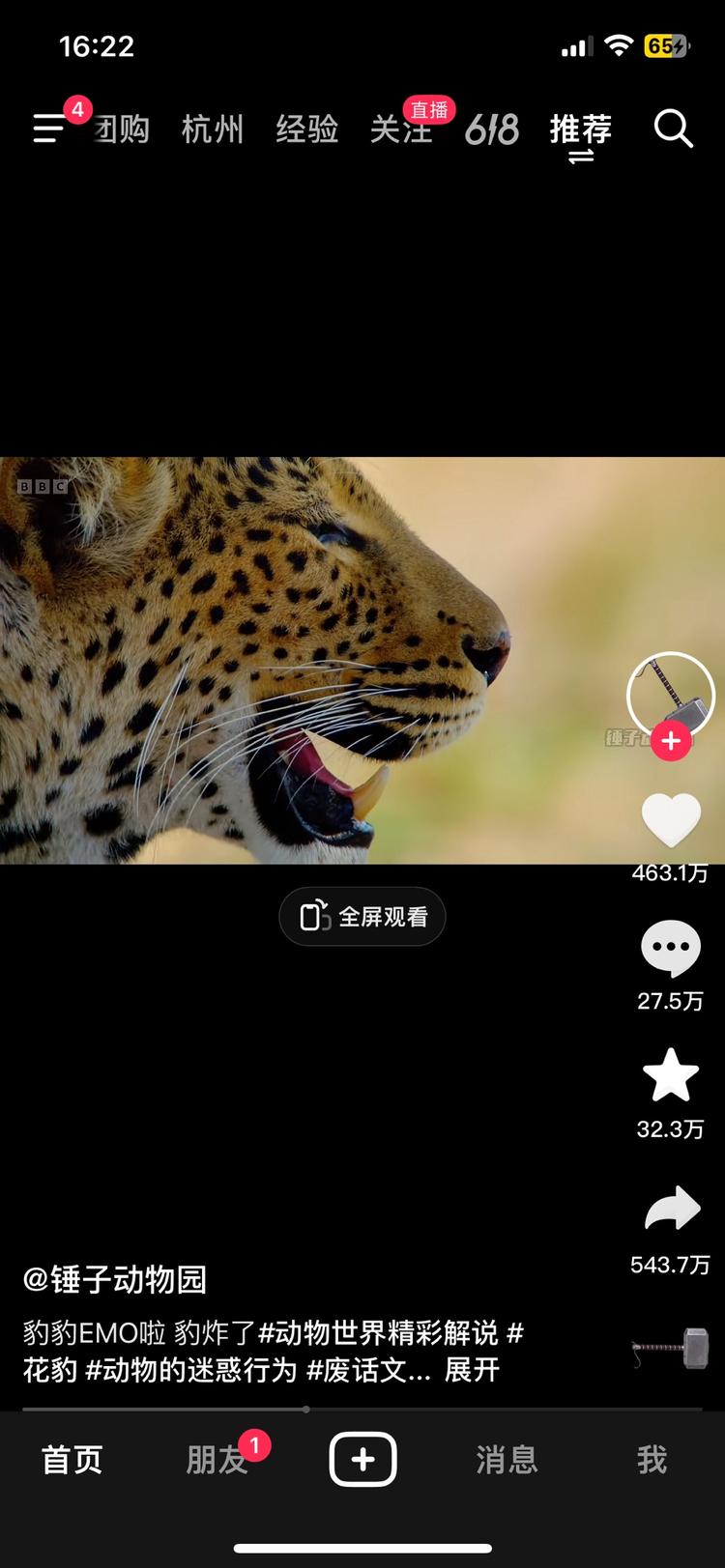Tap 全屏观看 to watch fullscreen
This screenshot has width=725, height=1568.
click(362, 916)
